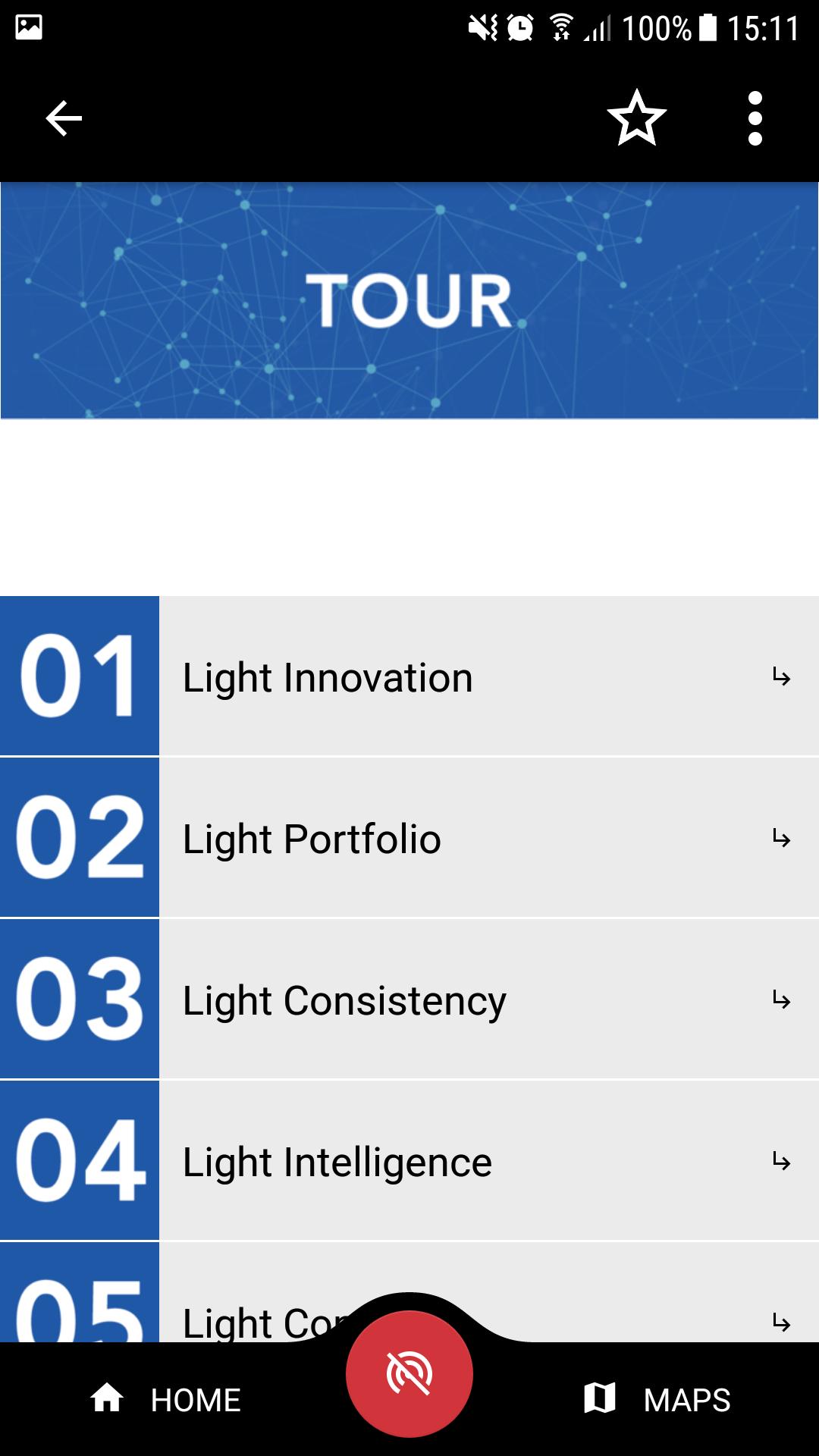Switch to the Home tab
Image resolution: width=819 pixels, height=1456 pixels.
tap(165, 1399)
